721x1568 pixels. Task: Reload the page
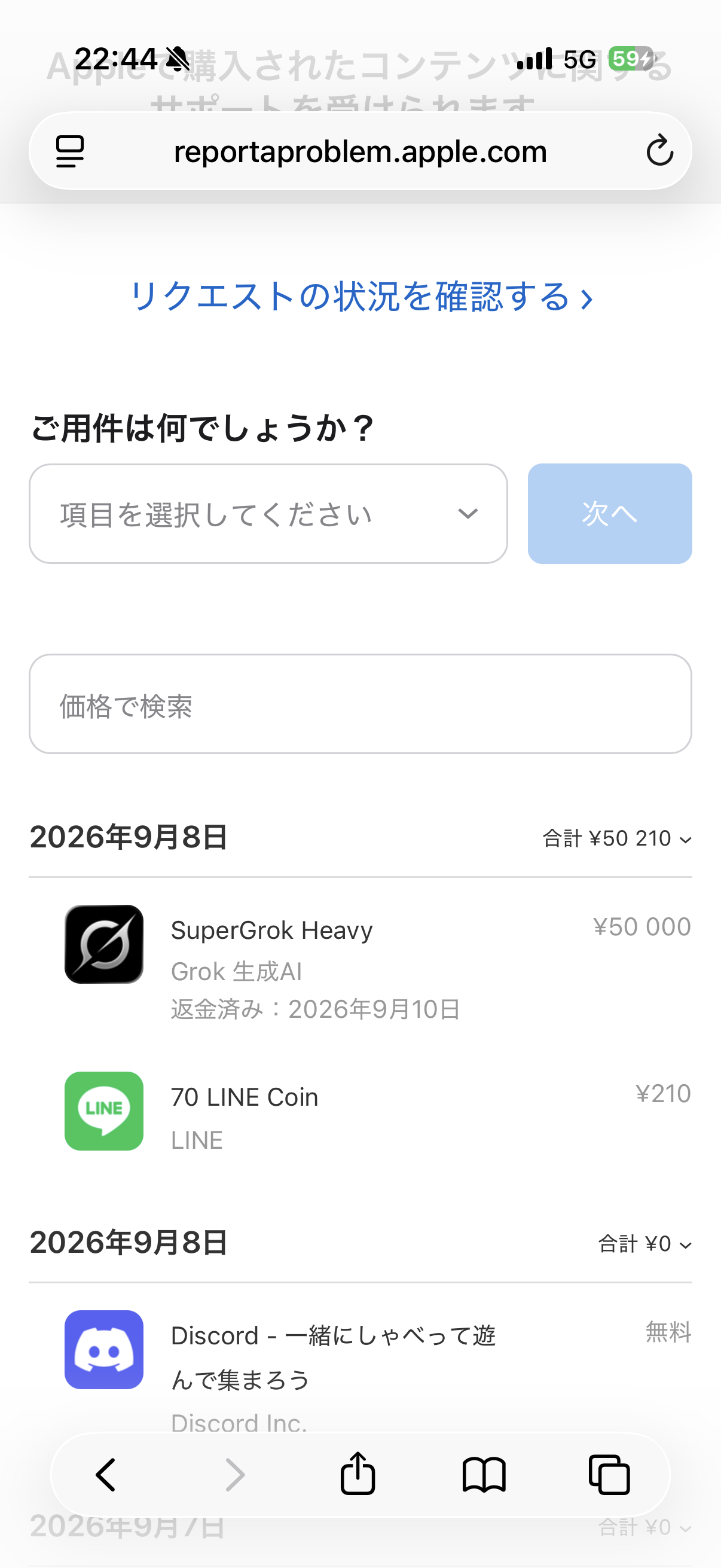(x=659, y=151)
